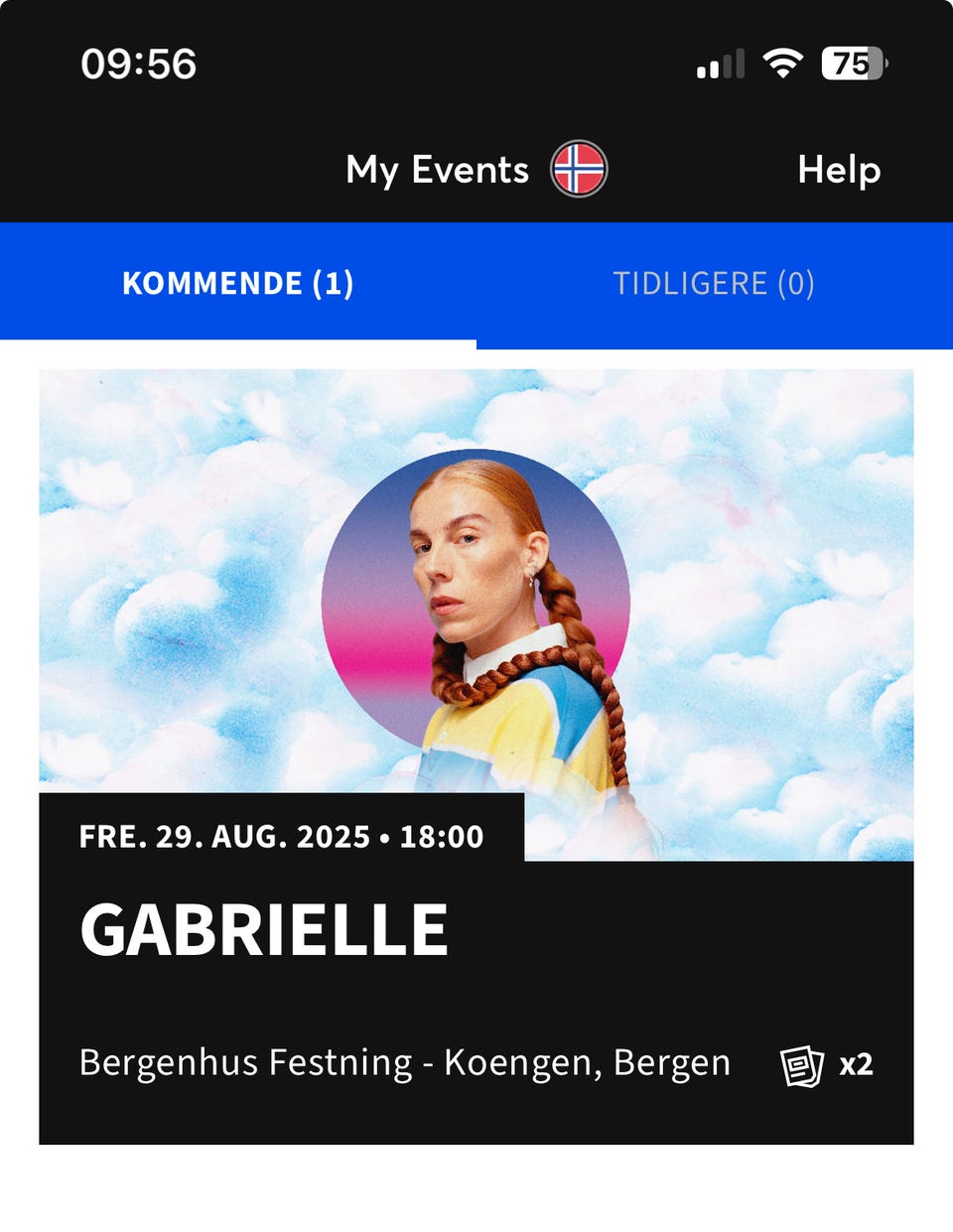
Task: Open Help
Action: coord(840,169)
